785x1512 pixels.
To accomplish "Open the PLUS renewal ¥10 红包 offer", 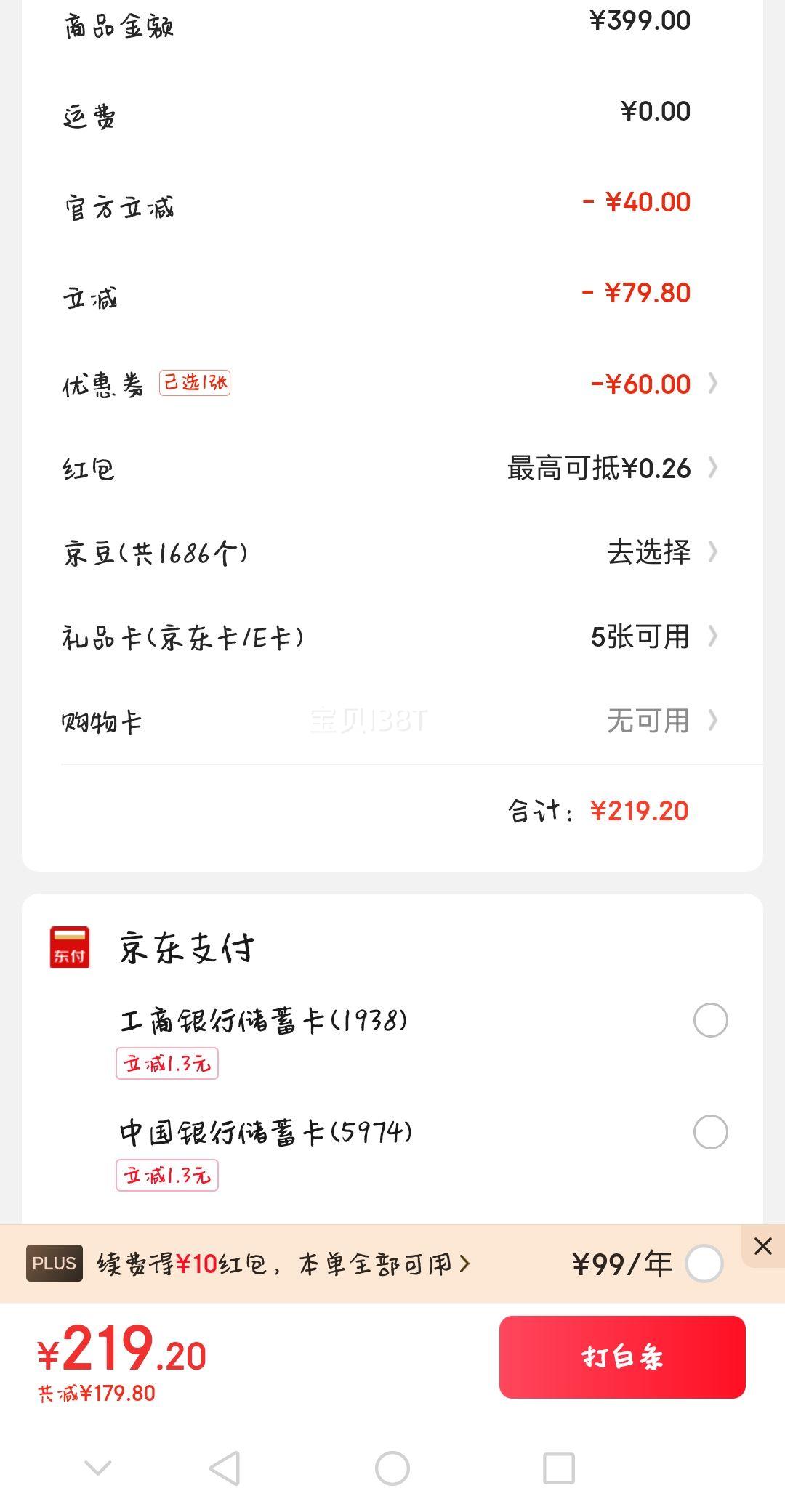I will pos(283,1264).
